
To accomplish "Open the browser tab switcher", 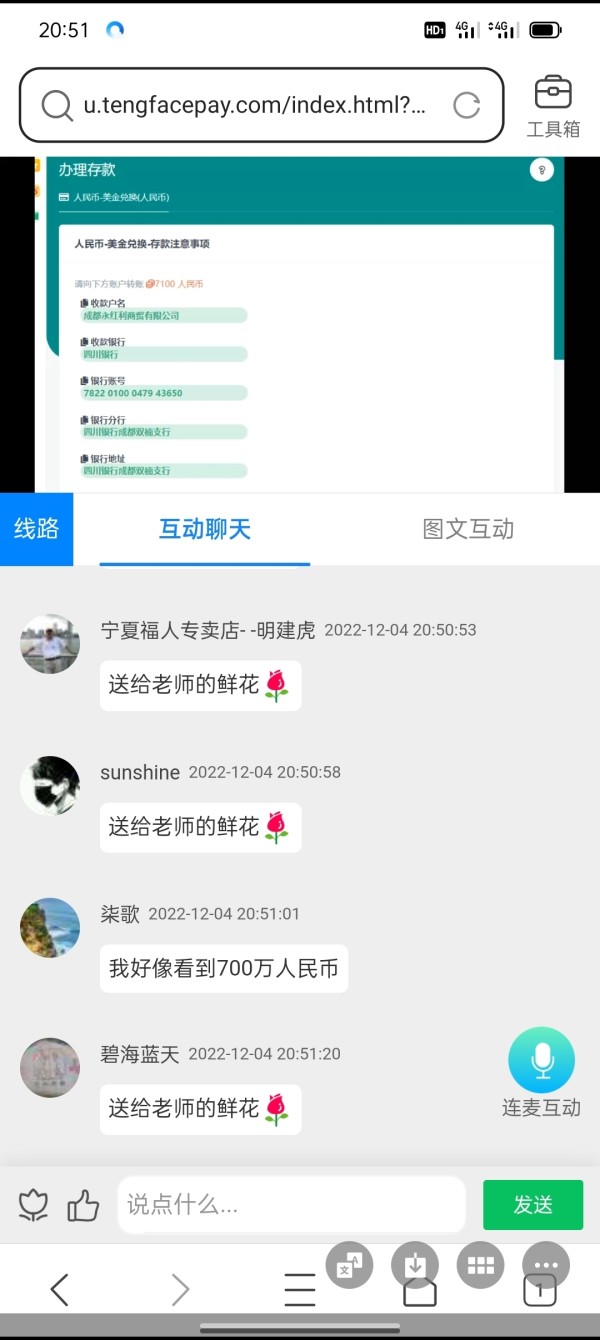I will click(x=540, y=1290).
